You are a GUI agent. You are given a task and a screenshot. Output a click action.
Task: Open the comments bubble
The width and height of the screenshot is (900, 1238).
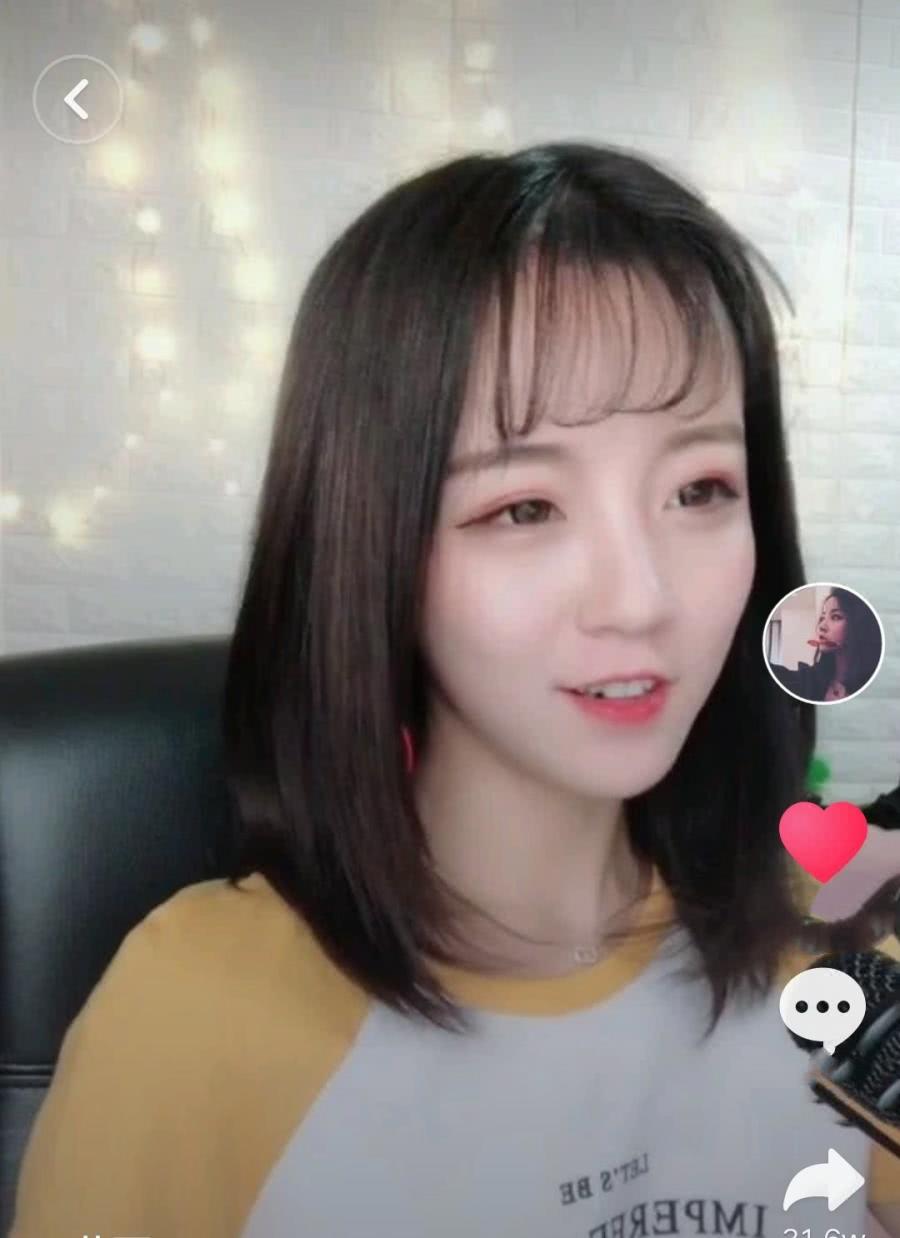(823, 1006)
